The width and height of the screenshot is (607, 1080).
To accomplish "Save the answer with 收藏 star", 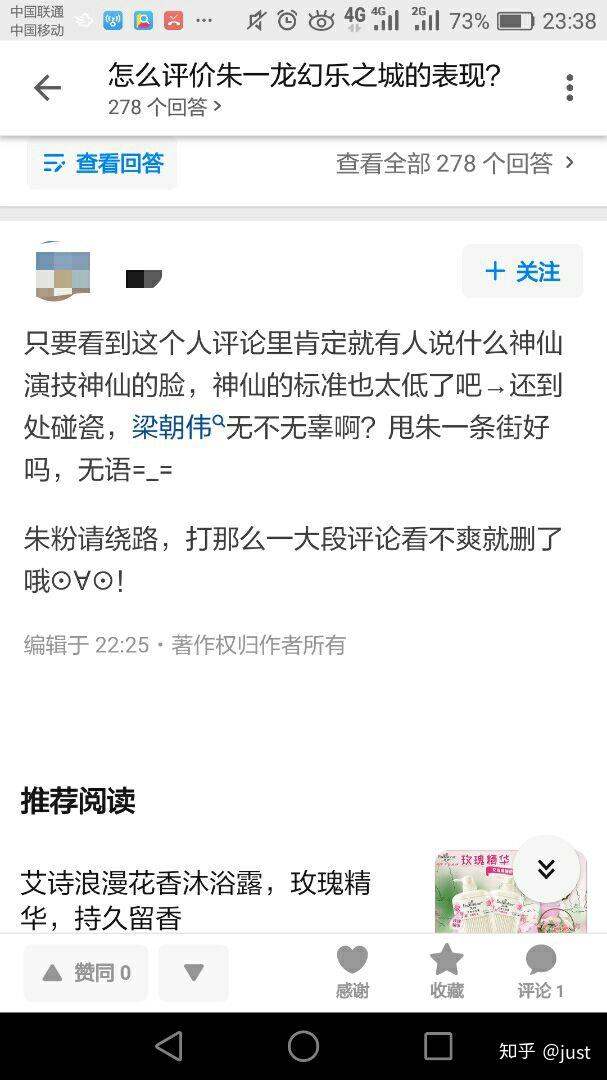I will pyautogui.click(x=446, y=972).
